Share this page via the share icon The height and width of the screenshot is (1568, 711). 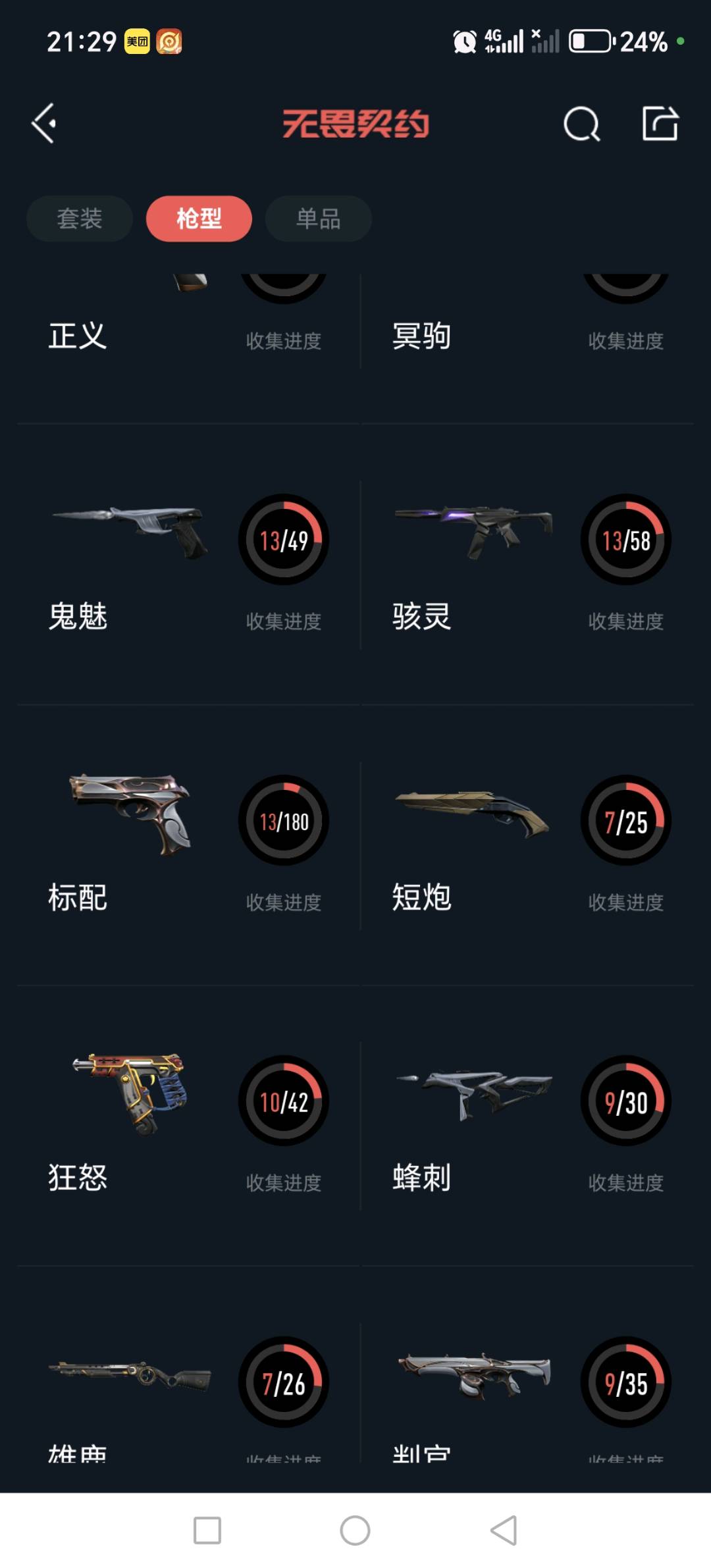[x=660, y=124]
